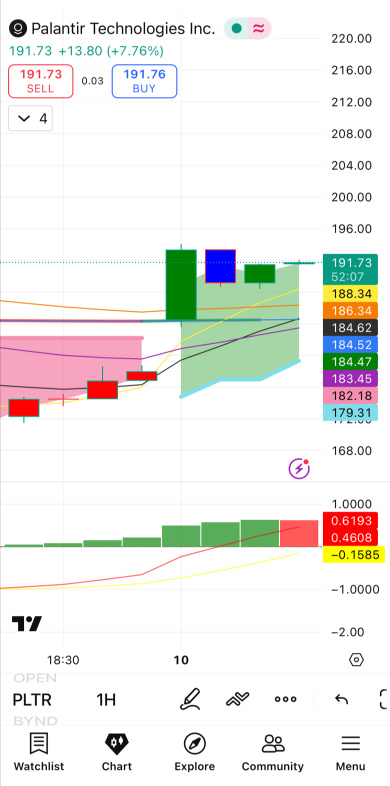Viewport: 390px width, 786px height.
Task: Open the Menu tab
Action: pos(350,752)
